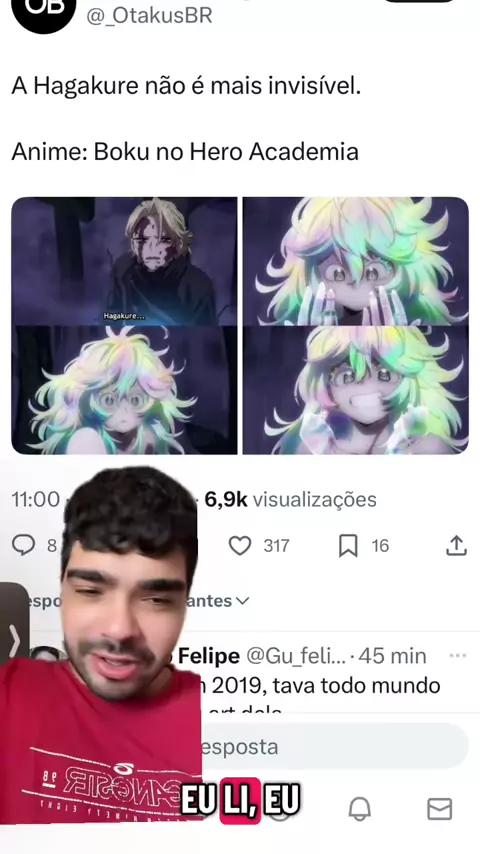The height and width of the screenshot is (854, 480).
Task: Bookmark the tweet from OtakusBR
Action: [348, 545]
